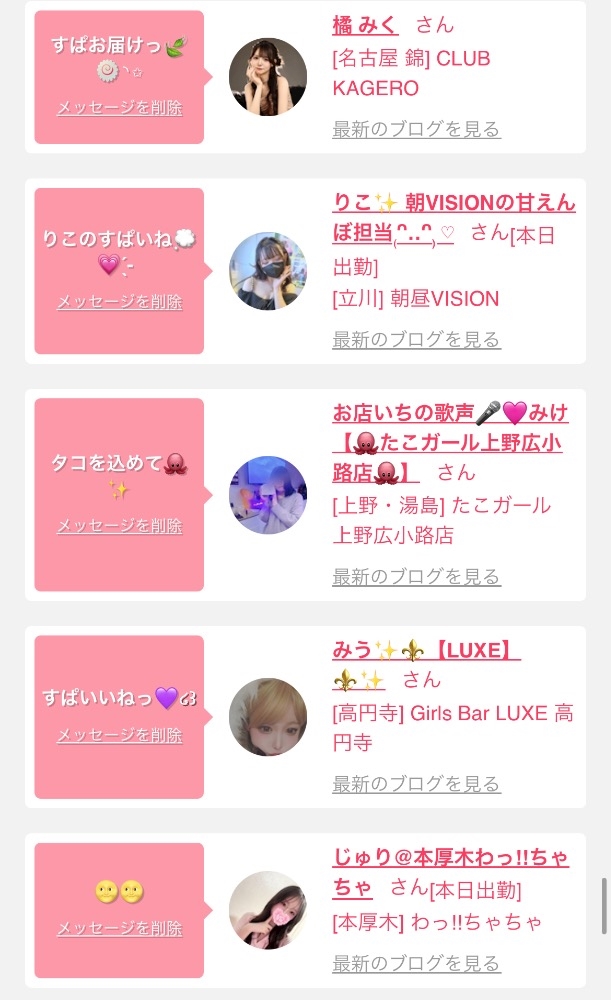Delete the タコを込めて message
The width and height of the screenshot is (611, 1000).
pyautogui.click(x=119, y=525)
